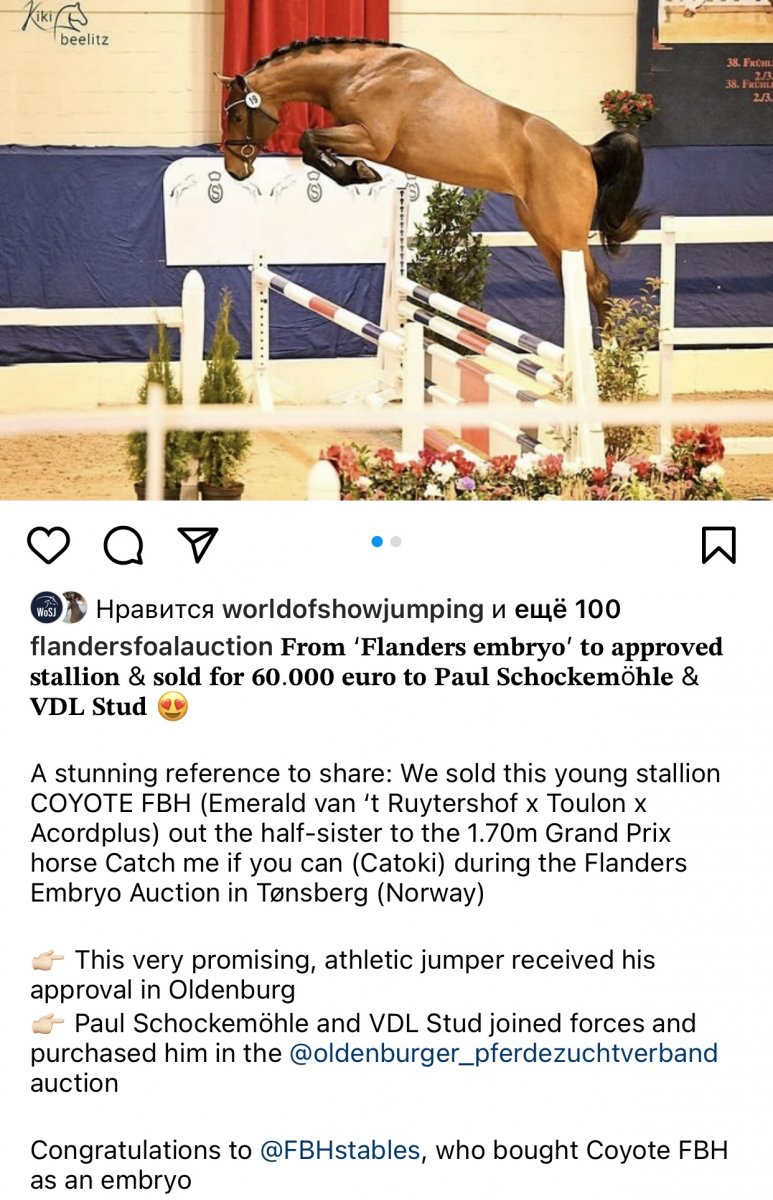This screenshot has width=773, height=1200.
Task: Share this post via paper plane icon
Action: (x=198, y=544)
